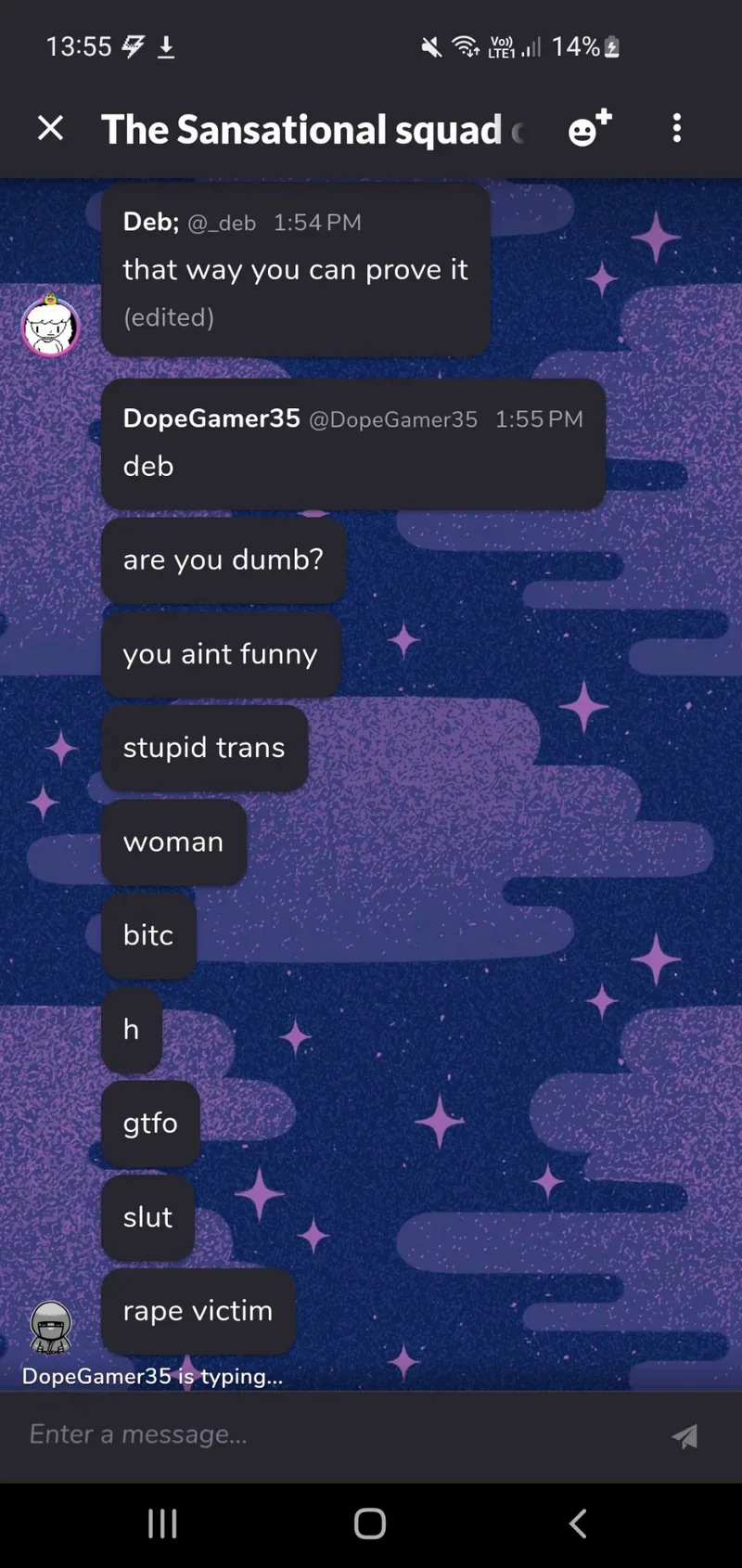This screenshot has width=742, height=1568.
Task: Open DopeGamer35's profile avatar
Action: coord(51,1328)
